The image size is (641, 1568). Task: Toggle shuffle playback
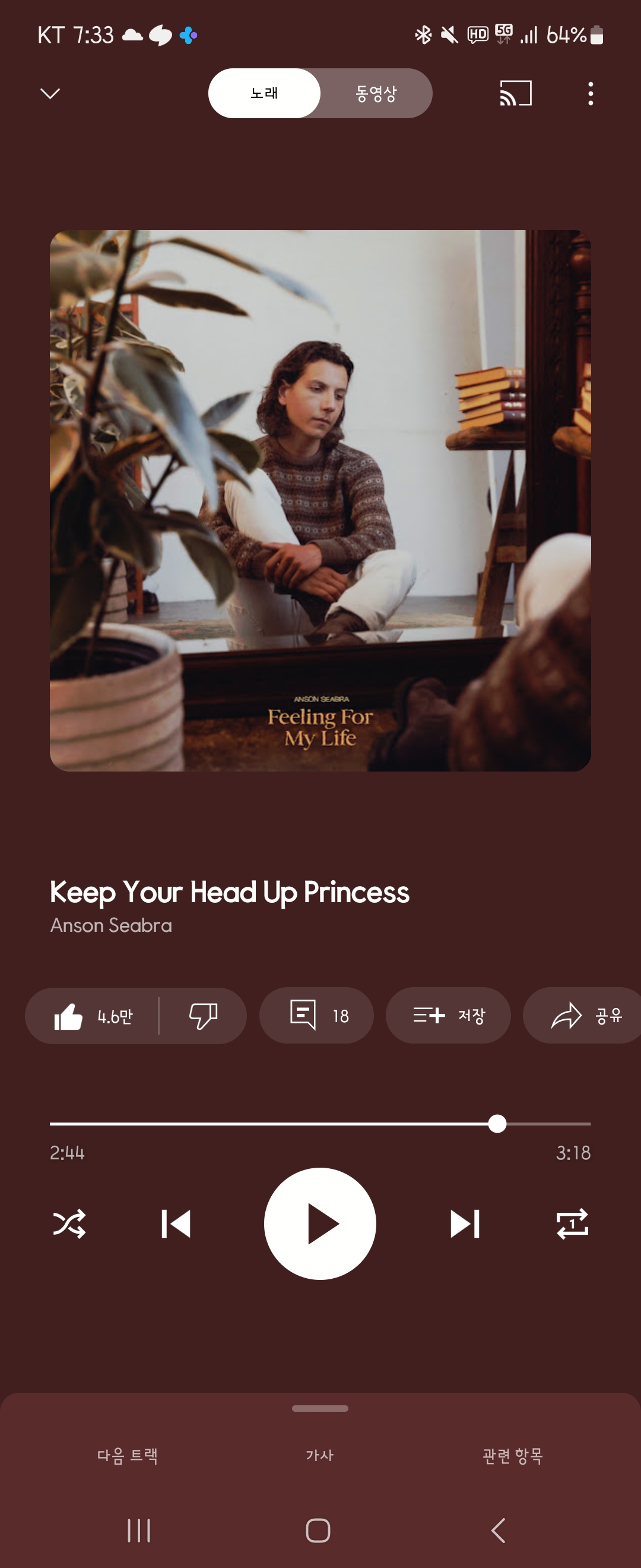pos(69,1224)
